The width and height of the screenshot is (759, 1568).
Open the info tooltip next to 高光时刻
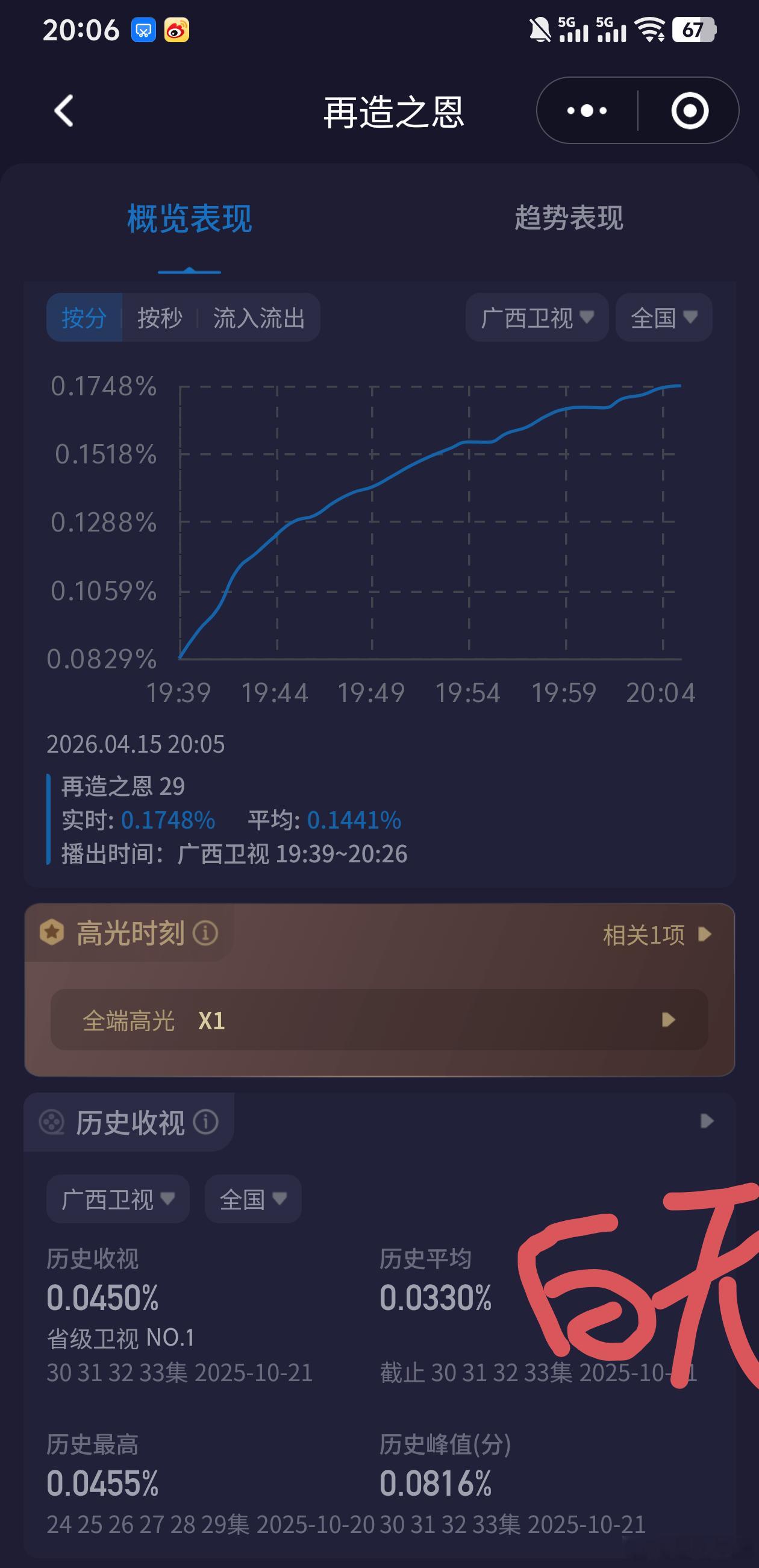click(x=205, y=933)
